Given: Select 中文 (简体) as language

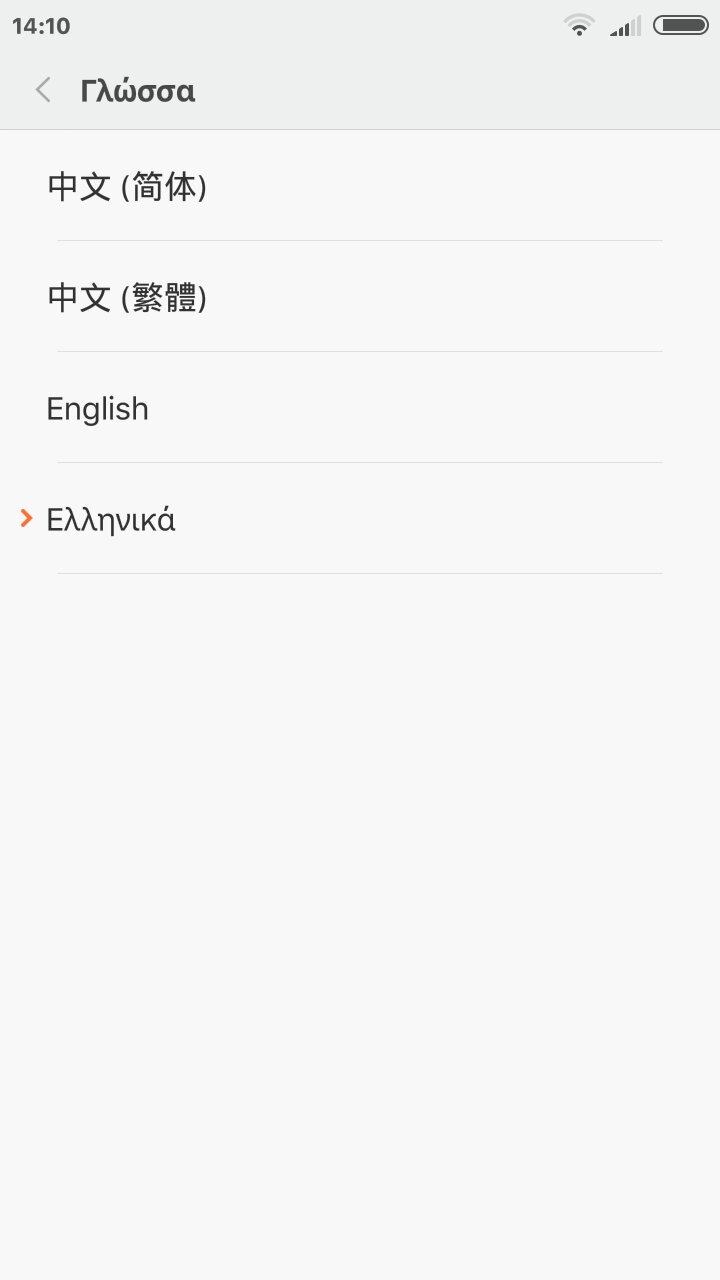Looking at the screenshot, I should coord(128,187).
